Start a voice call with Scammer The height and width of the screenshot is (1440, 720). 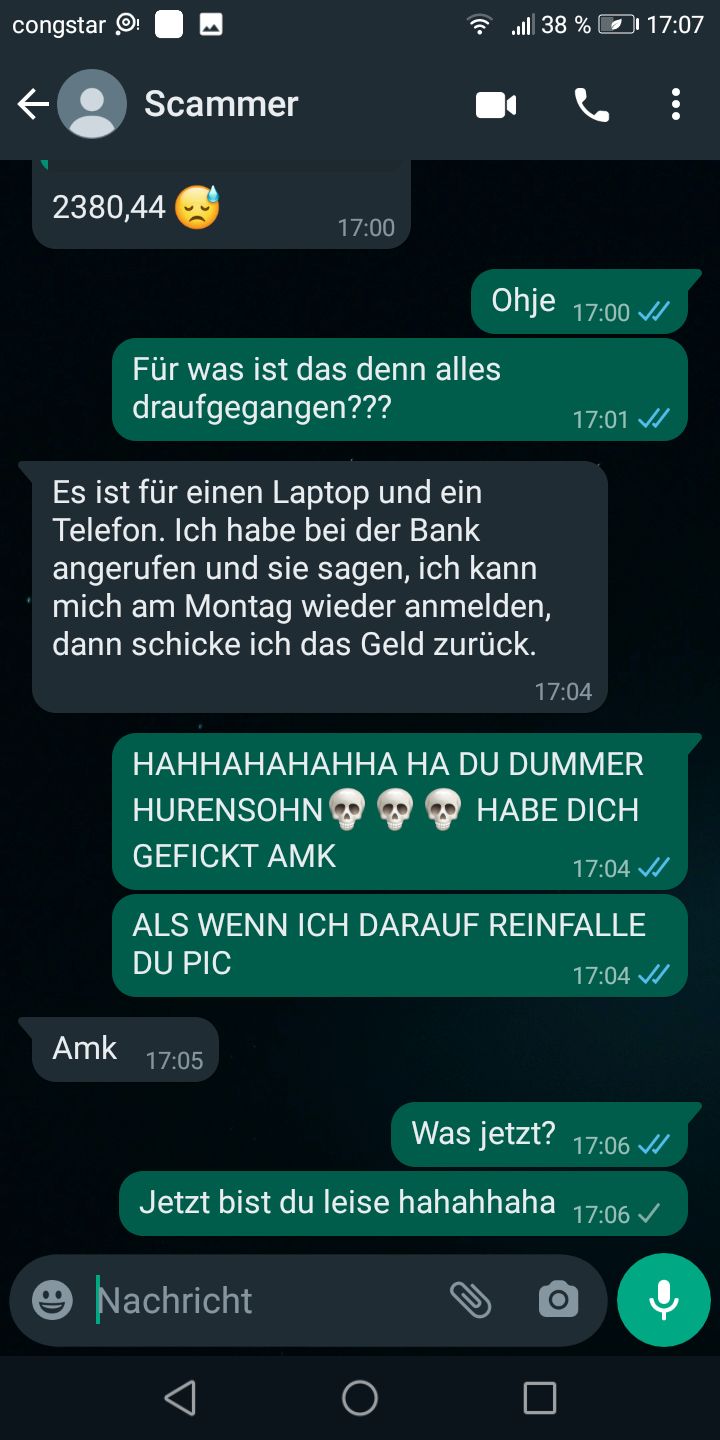point(591,105)
